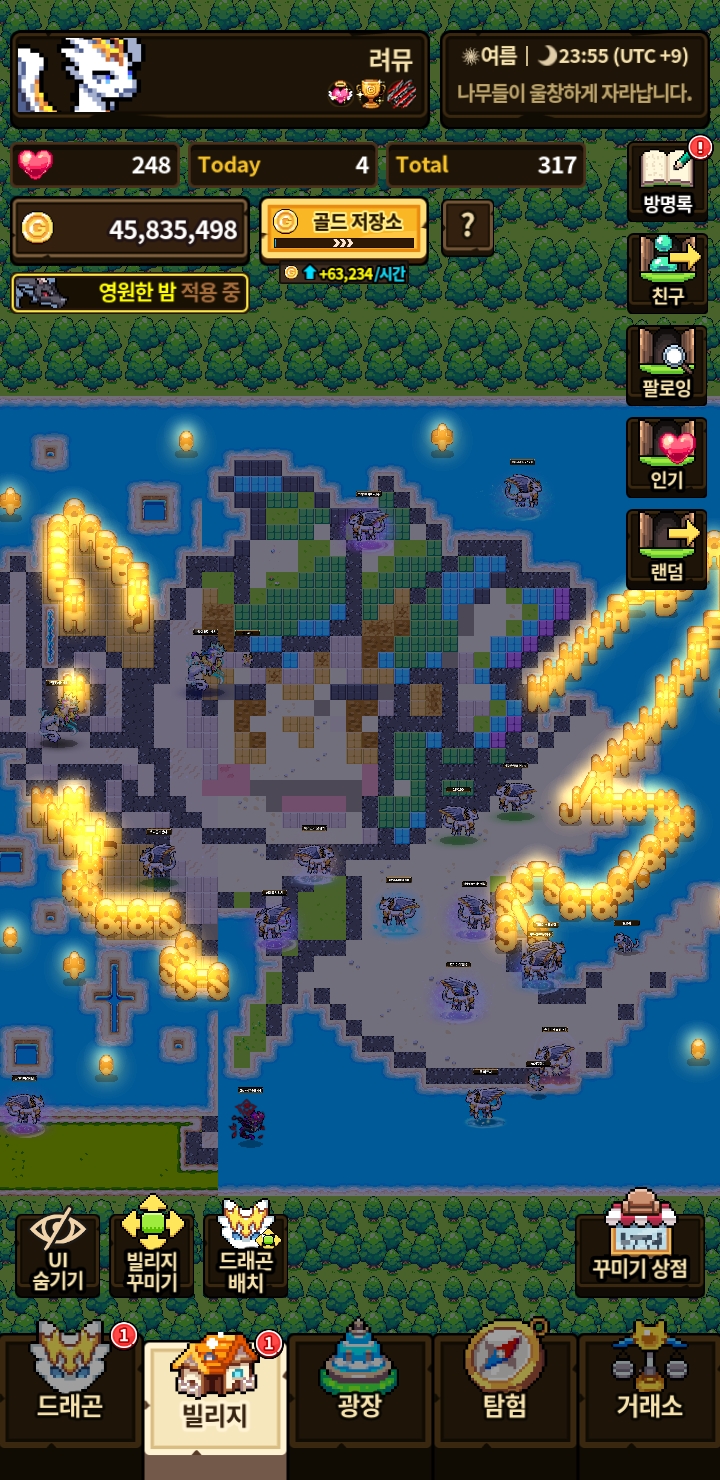The image size is (720, 1480).
Task: Open the question mark help button
Action: [467, 227]
